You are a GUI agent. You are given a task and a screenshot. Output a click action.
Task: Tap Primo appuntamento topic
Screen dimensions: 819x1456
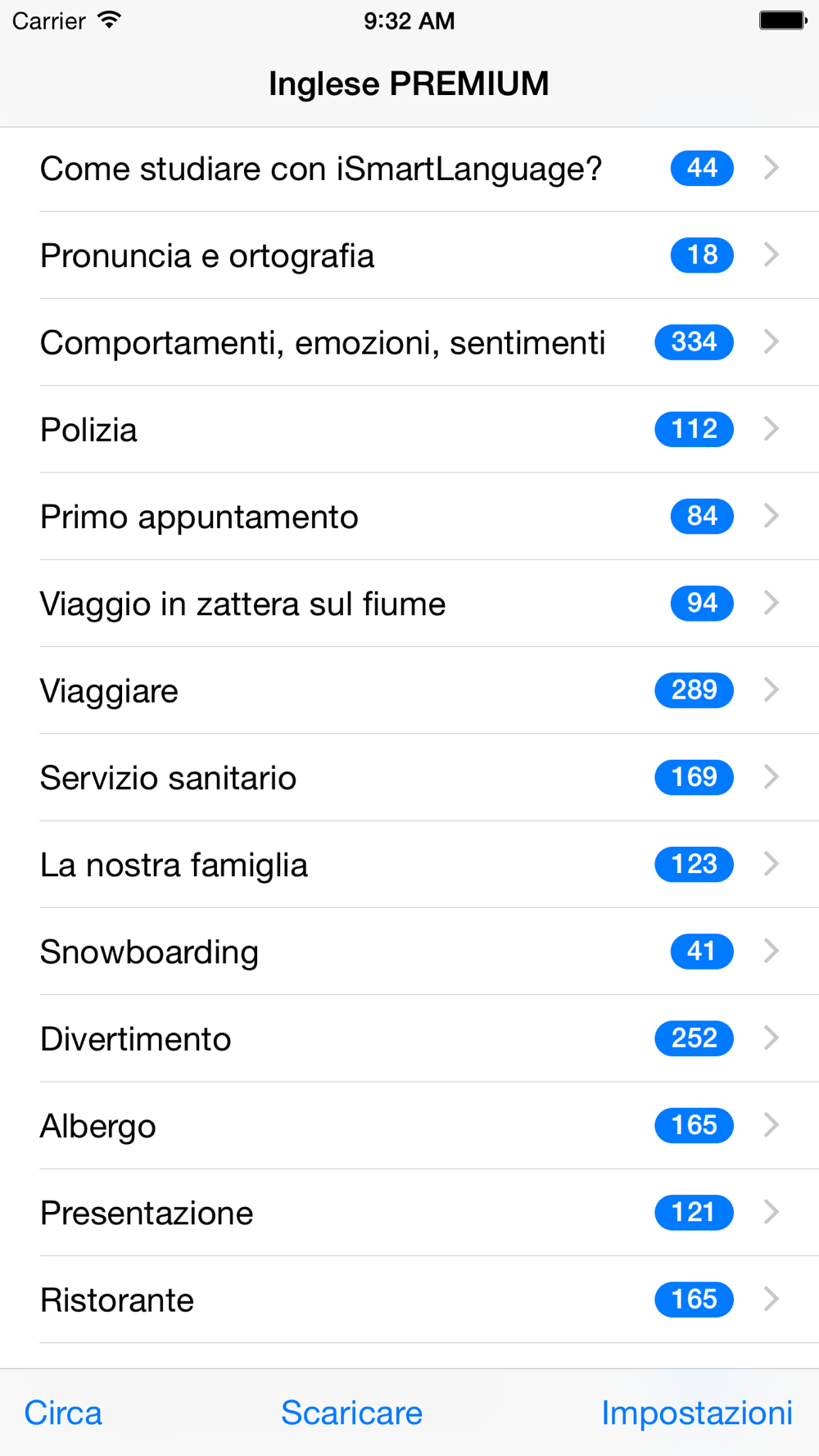click(x=409, y=516)
